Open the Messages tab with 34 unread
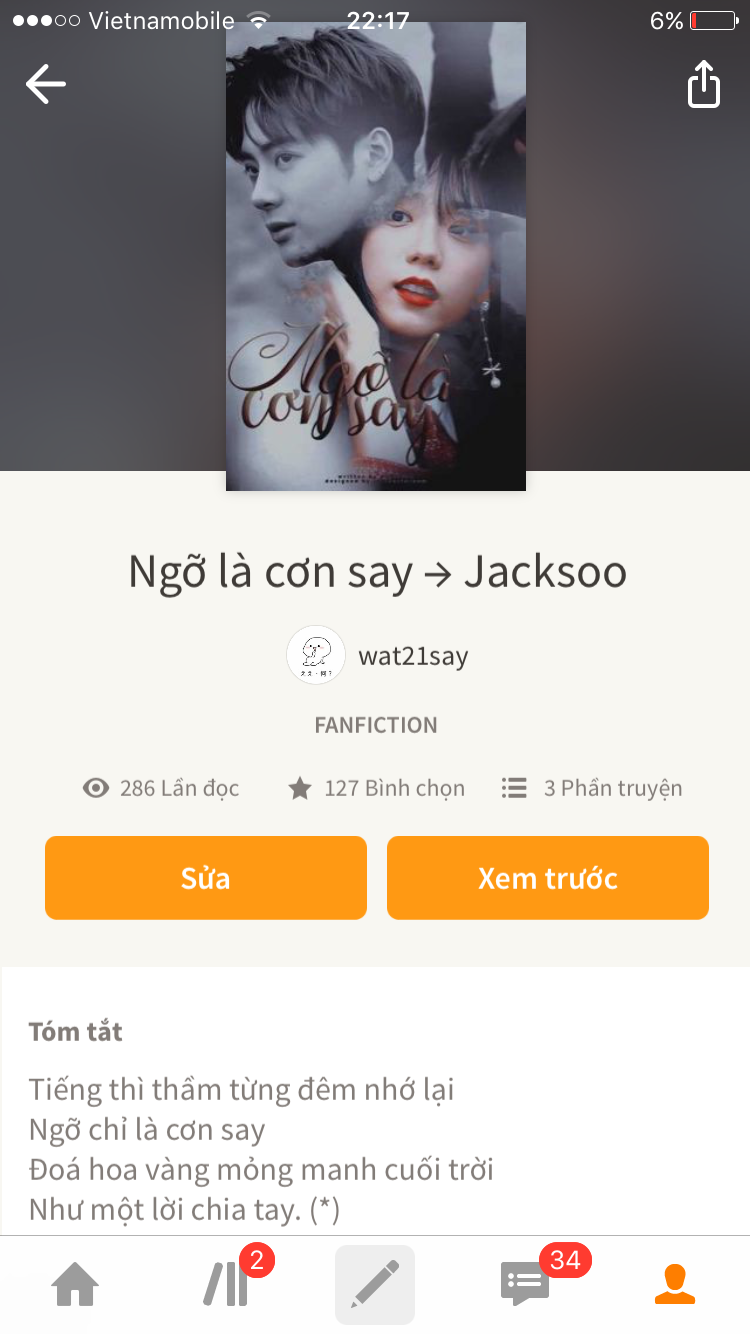This screenshot has width=750, height=1334. (525, 1284)
